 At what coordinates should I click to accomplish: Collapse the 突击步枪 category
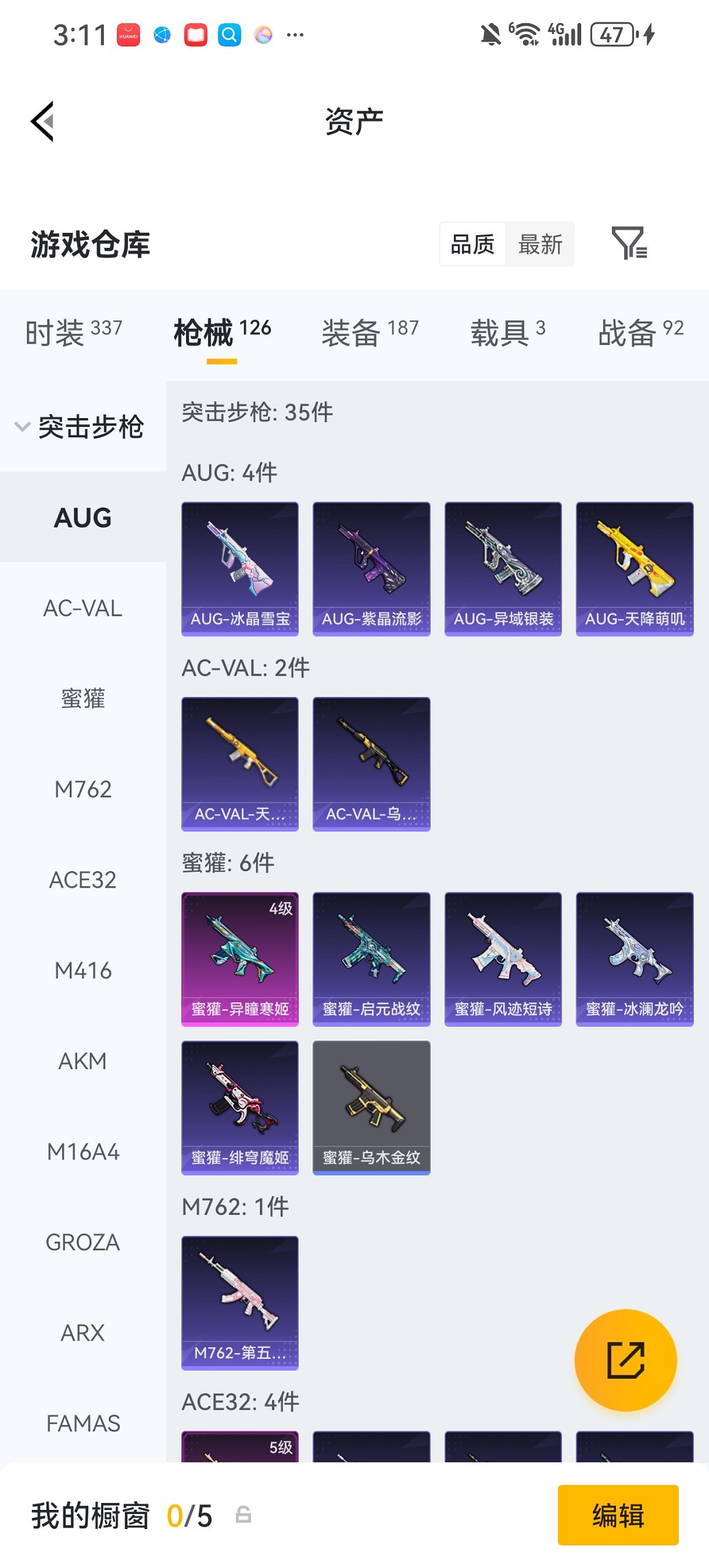pyautogui.click(x=80, y=427)
